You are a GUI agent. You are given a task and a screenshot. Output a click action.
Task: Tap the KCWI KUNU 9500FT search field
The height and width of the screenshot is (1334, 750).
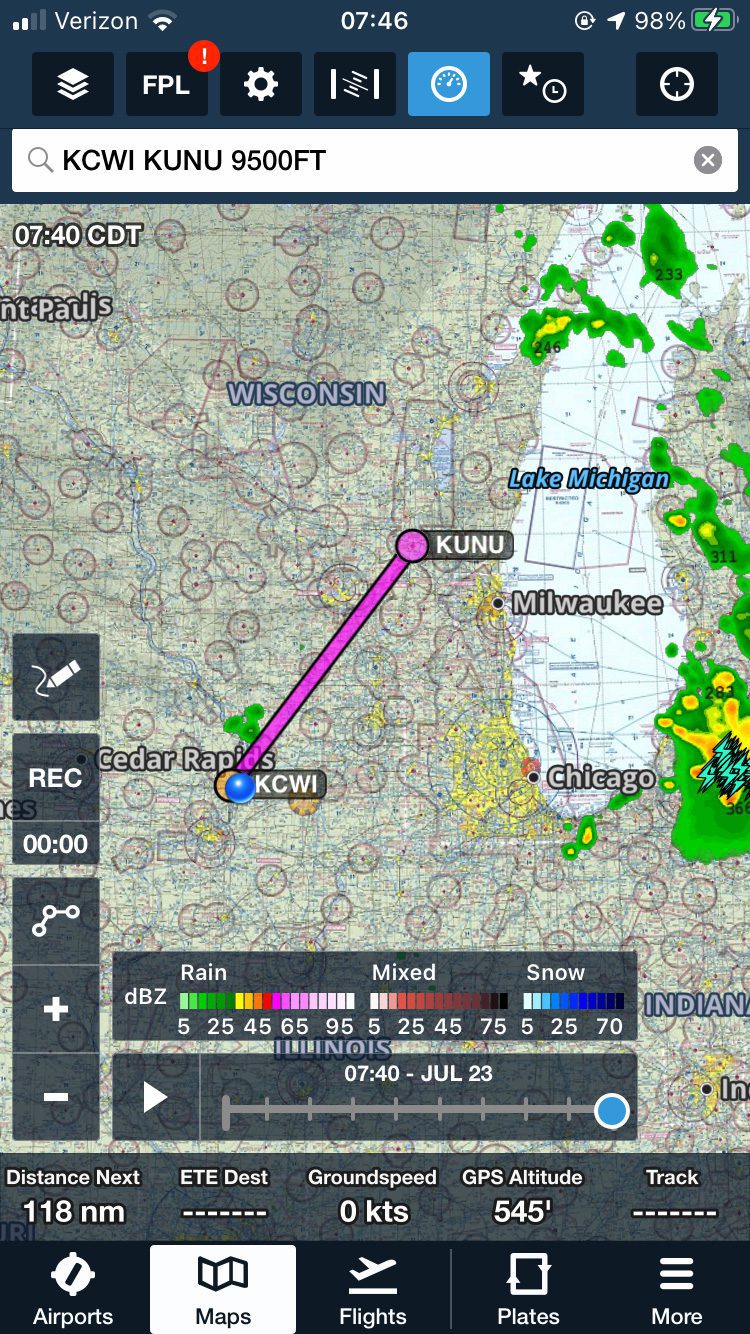[x=360, y=160]
